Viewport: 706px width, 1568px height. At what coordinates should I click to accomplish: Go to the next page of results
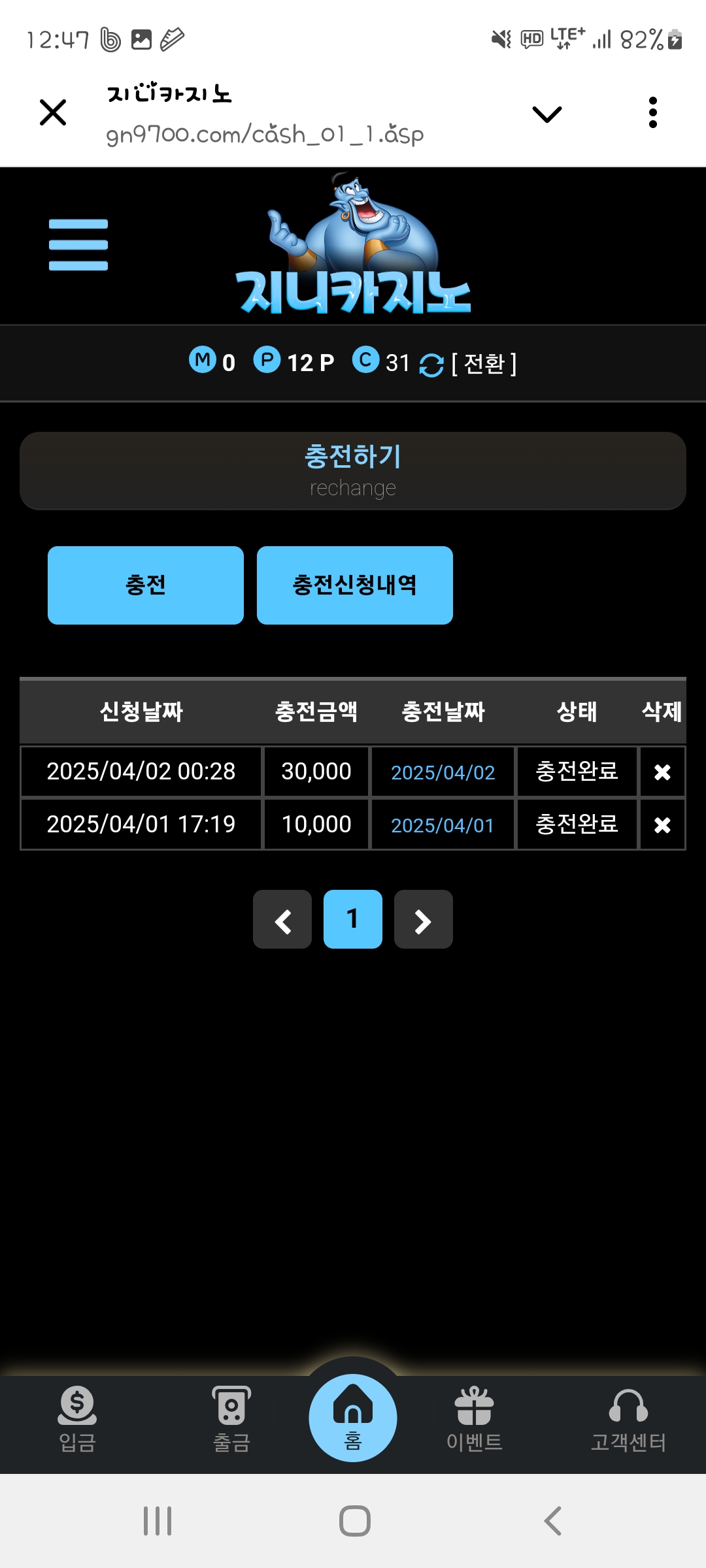424,920
